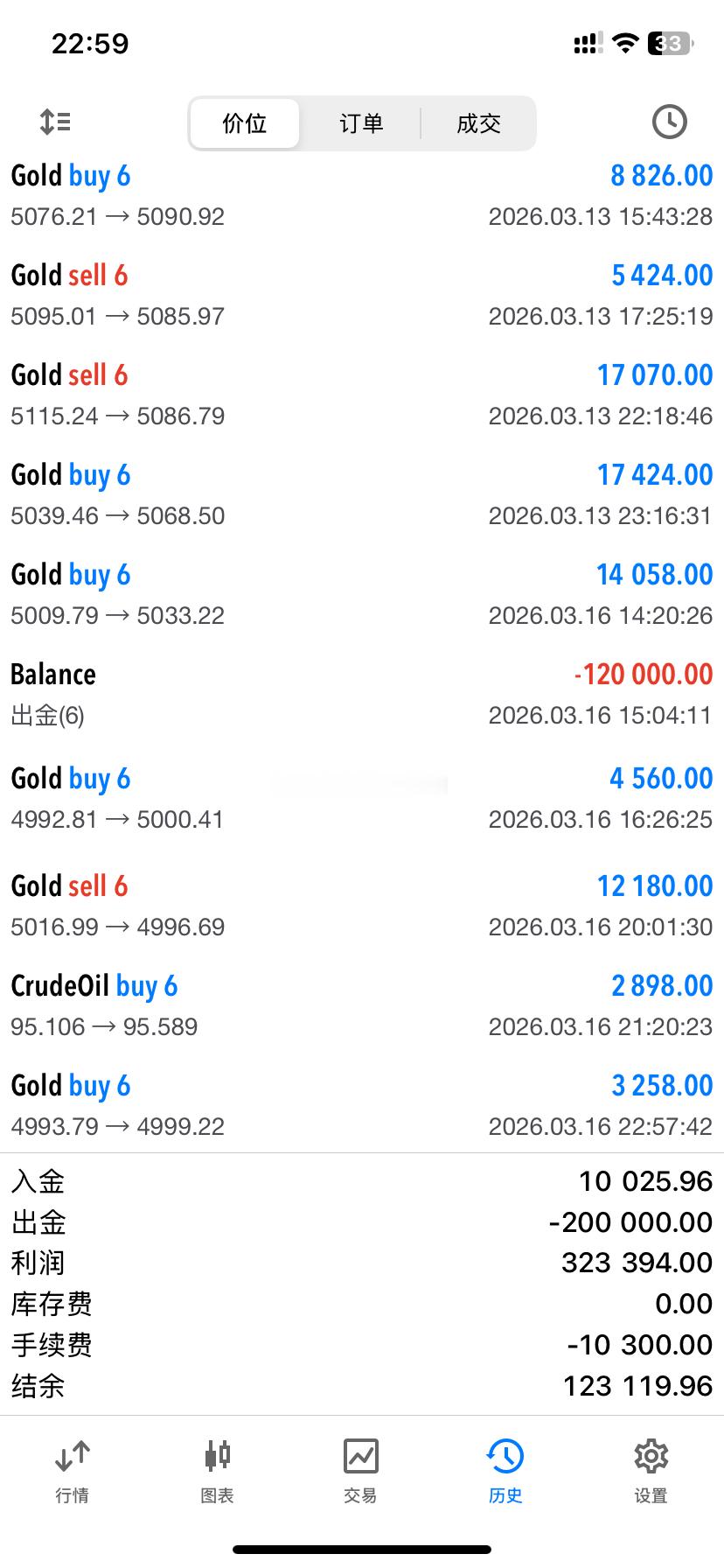Switch to the 图表 chart tab
This screenshot has height=1568, width=724.
217,1470
